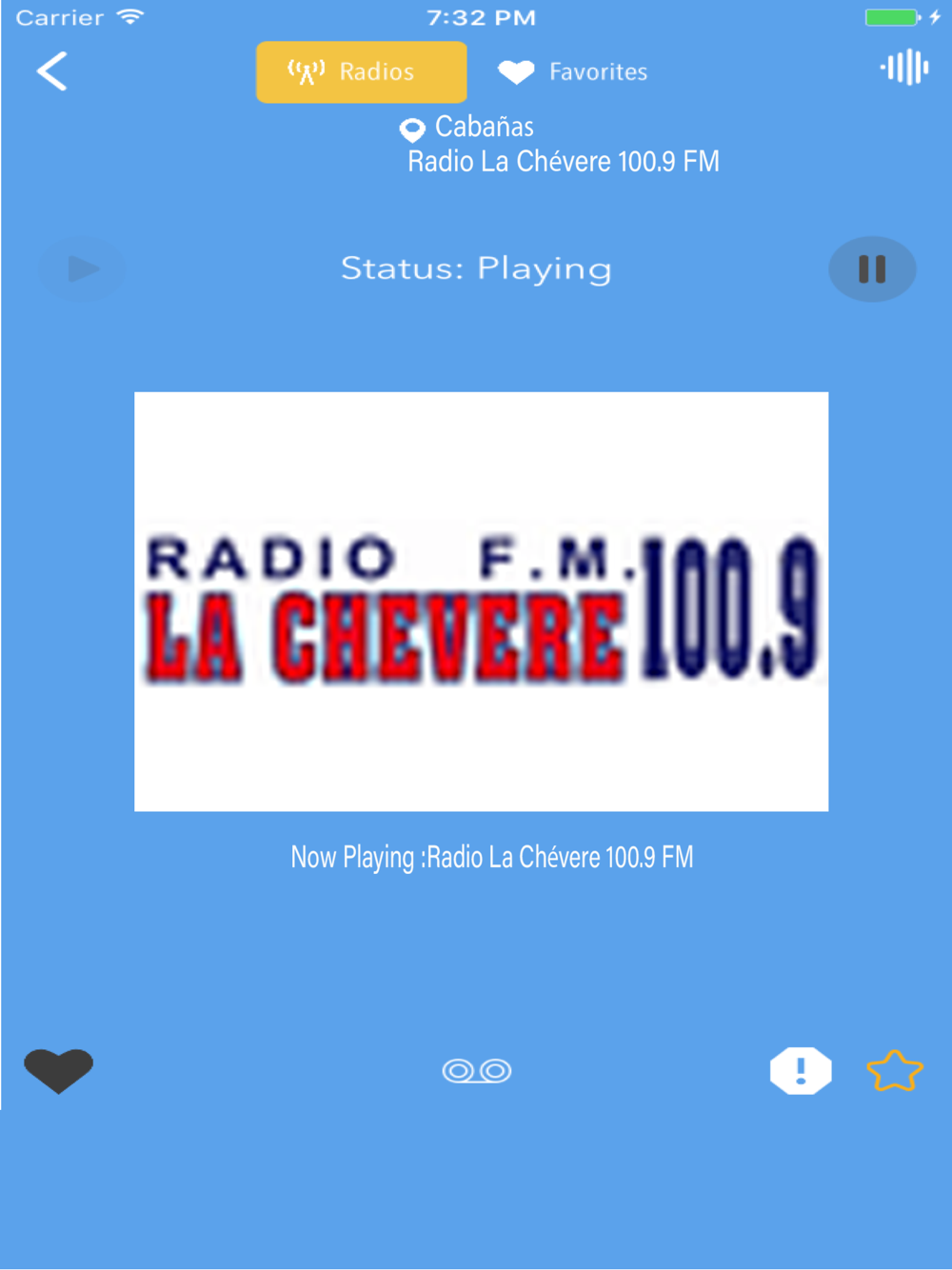Tap the sound wave icon
Viewport: 952px width, 1270px height.
click(903, 68)
